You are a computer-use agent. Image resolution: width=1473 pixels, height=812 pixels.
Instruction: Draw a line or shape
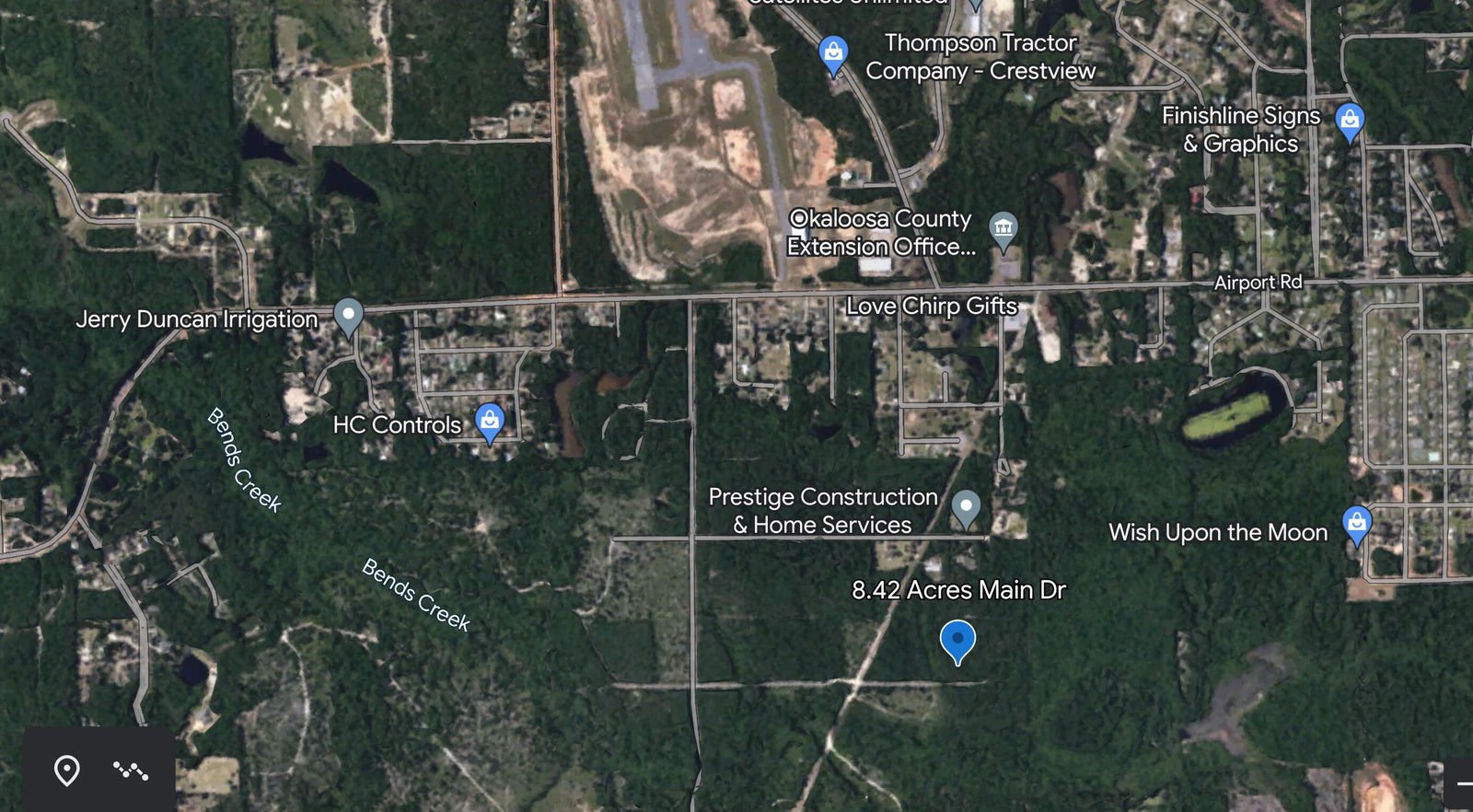[x=131, y=771]
